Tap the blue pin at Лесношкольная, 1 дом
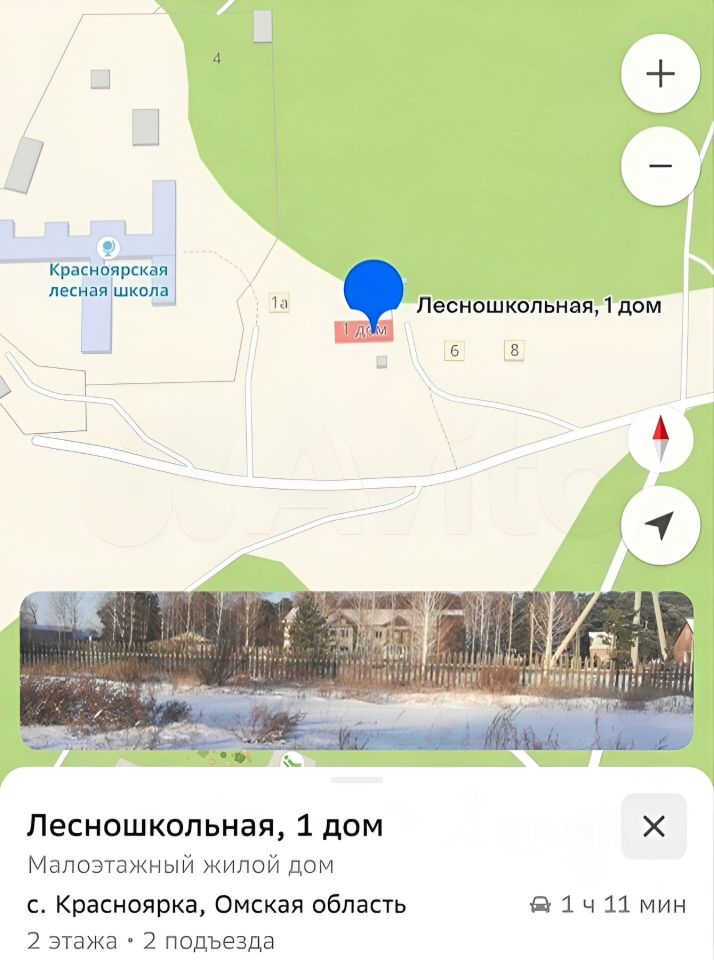The image size is (714, 960). (373, 292)
